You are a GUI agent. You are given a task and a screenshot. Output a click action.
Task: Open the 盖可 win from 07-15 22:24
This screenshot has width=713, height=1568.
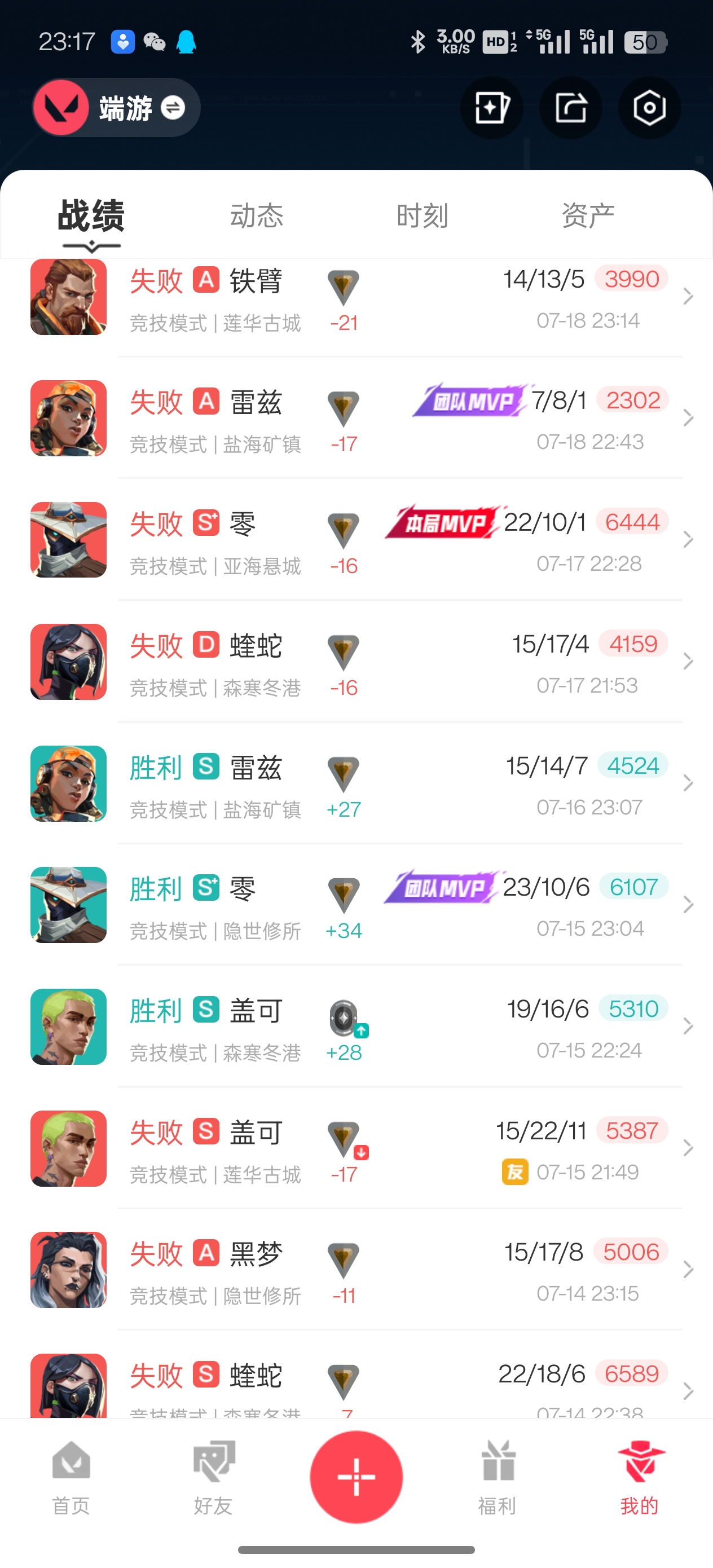[x=366, y=1028]
